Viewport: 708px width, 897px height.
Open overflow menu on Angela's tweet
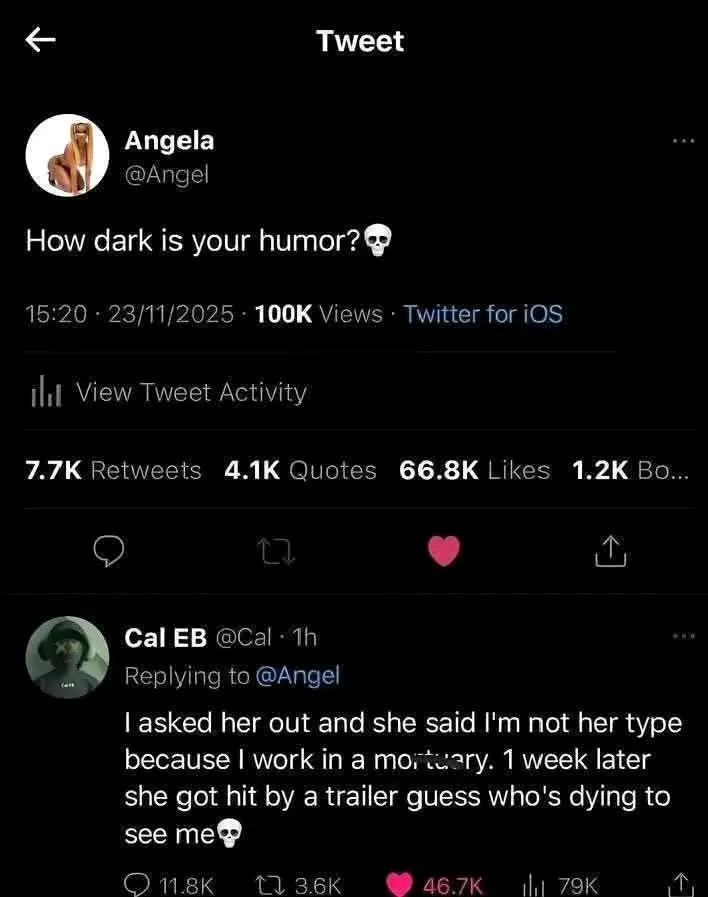pyautogui.click(x=682, y=142)
